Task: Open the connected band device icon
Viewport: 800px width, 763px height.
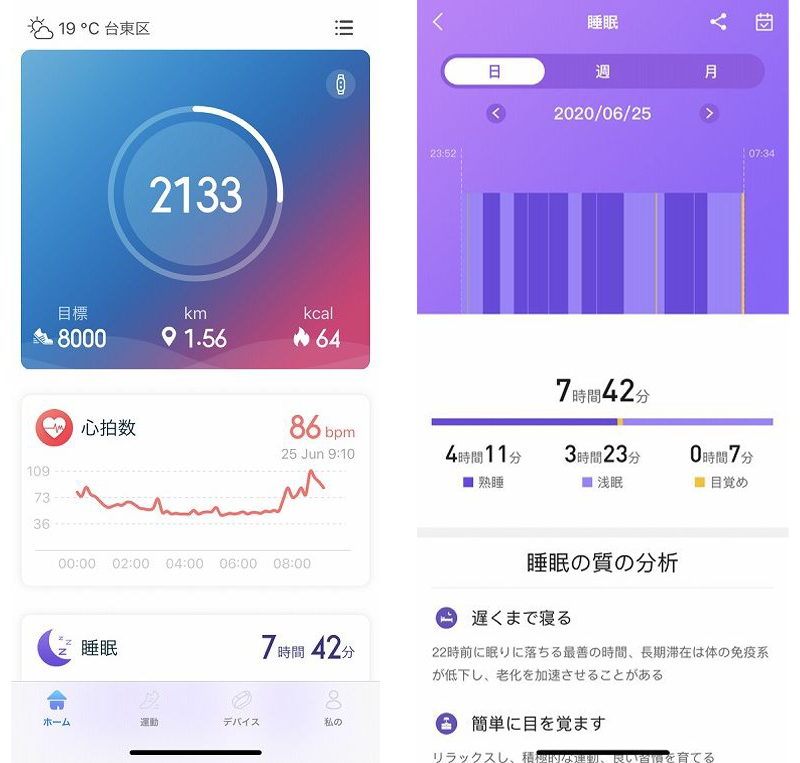Action: tap(340, 85)
